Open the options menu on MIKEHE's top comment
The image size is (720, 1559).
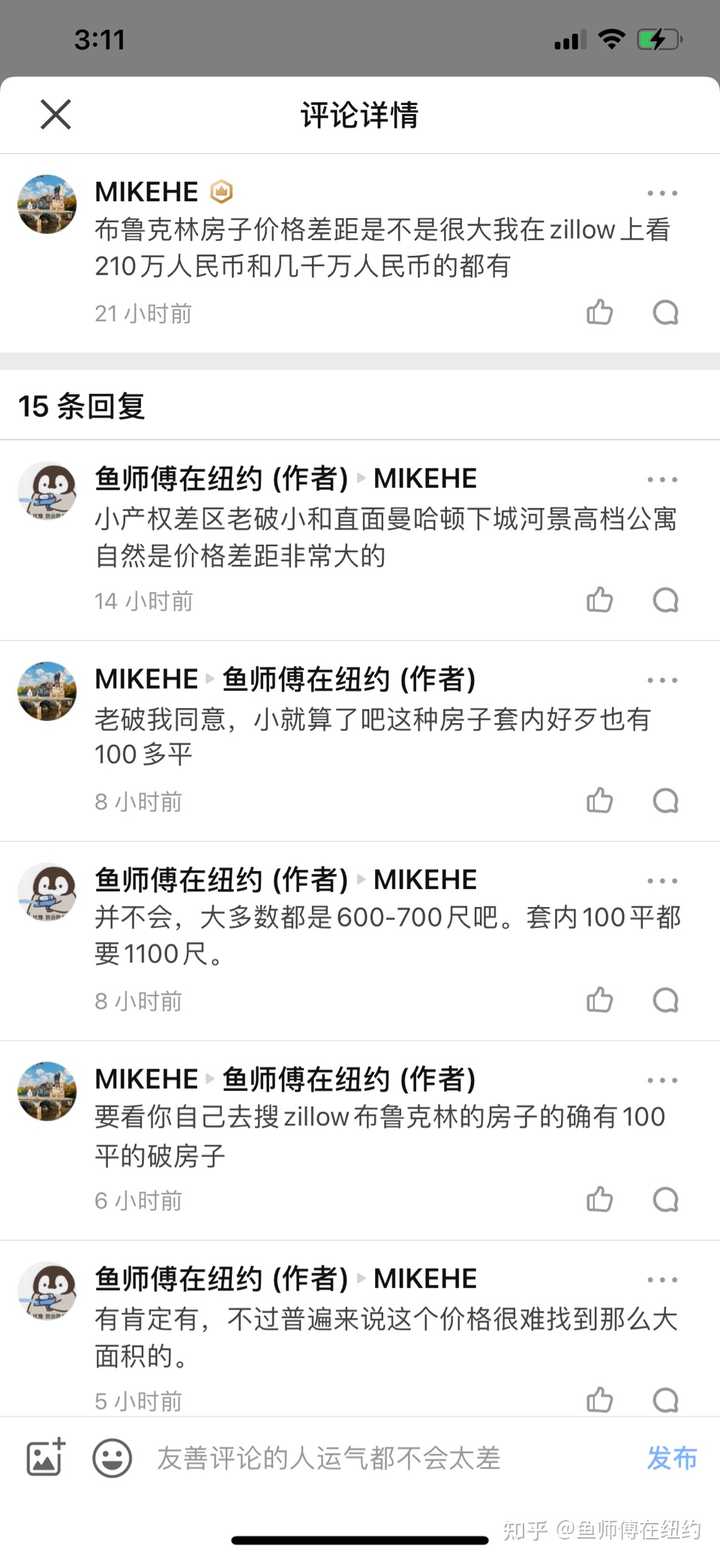pyautogui.click(x=663, y=193)
